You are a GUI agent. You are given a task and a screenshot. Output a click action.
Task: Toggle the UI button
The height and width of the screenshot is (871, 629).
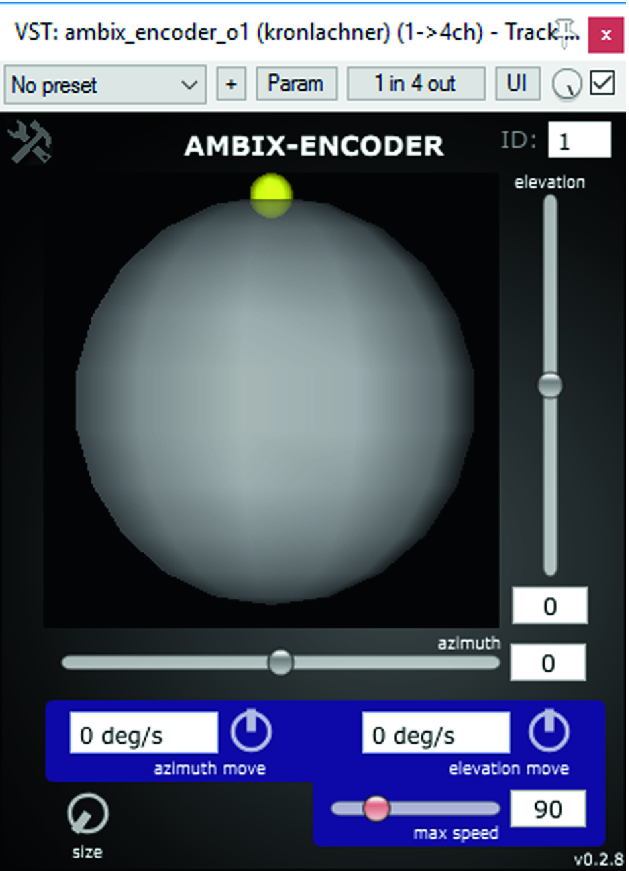coord(517,85)
